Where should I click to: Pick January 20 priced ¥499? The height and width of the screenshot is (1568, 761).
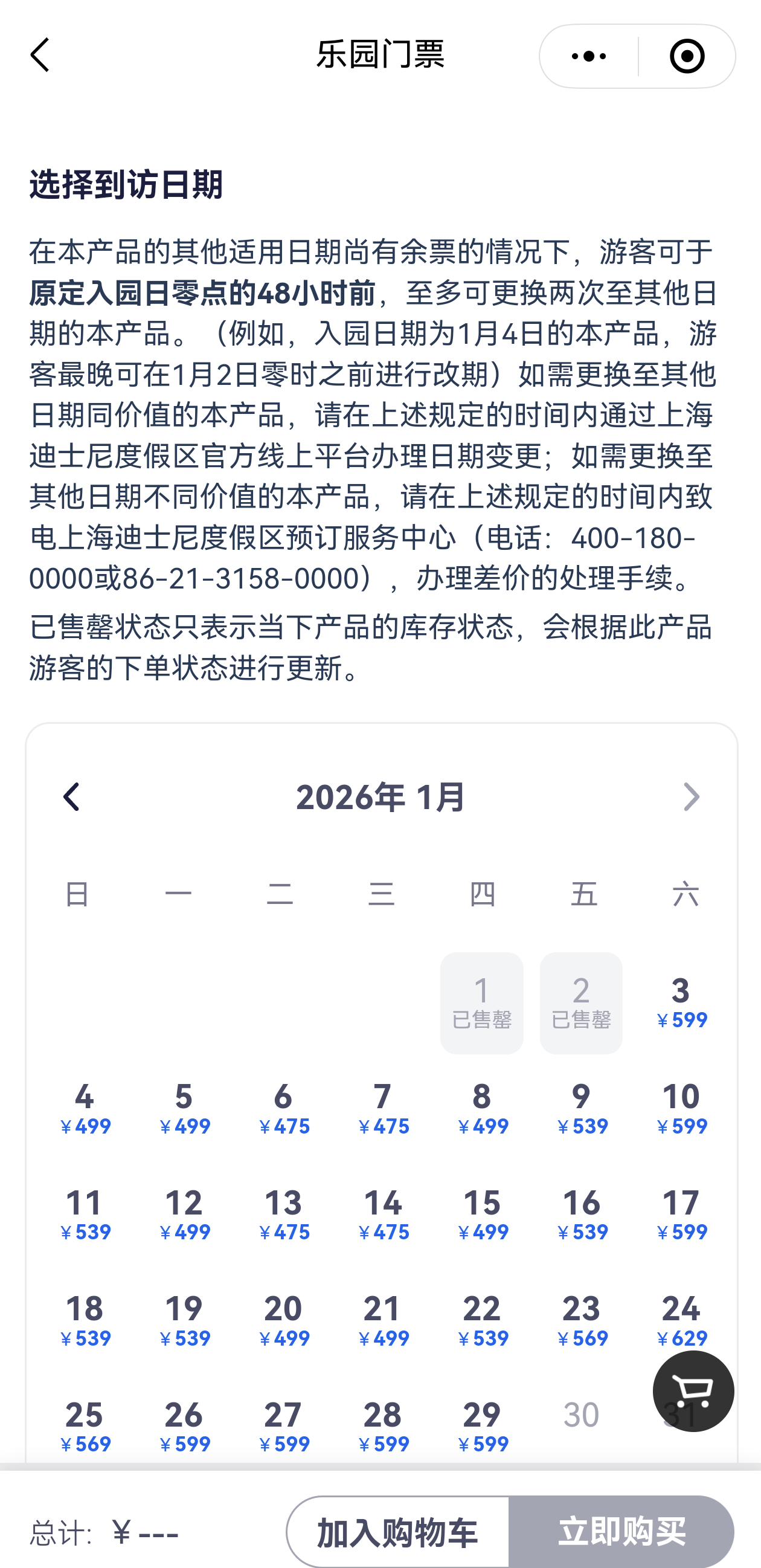coord(283,1320)
